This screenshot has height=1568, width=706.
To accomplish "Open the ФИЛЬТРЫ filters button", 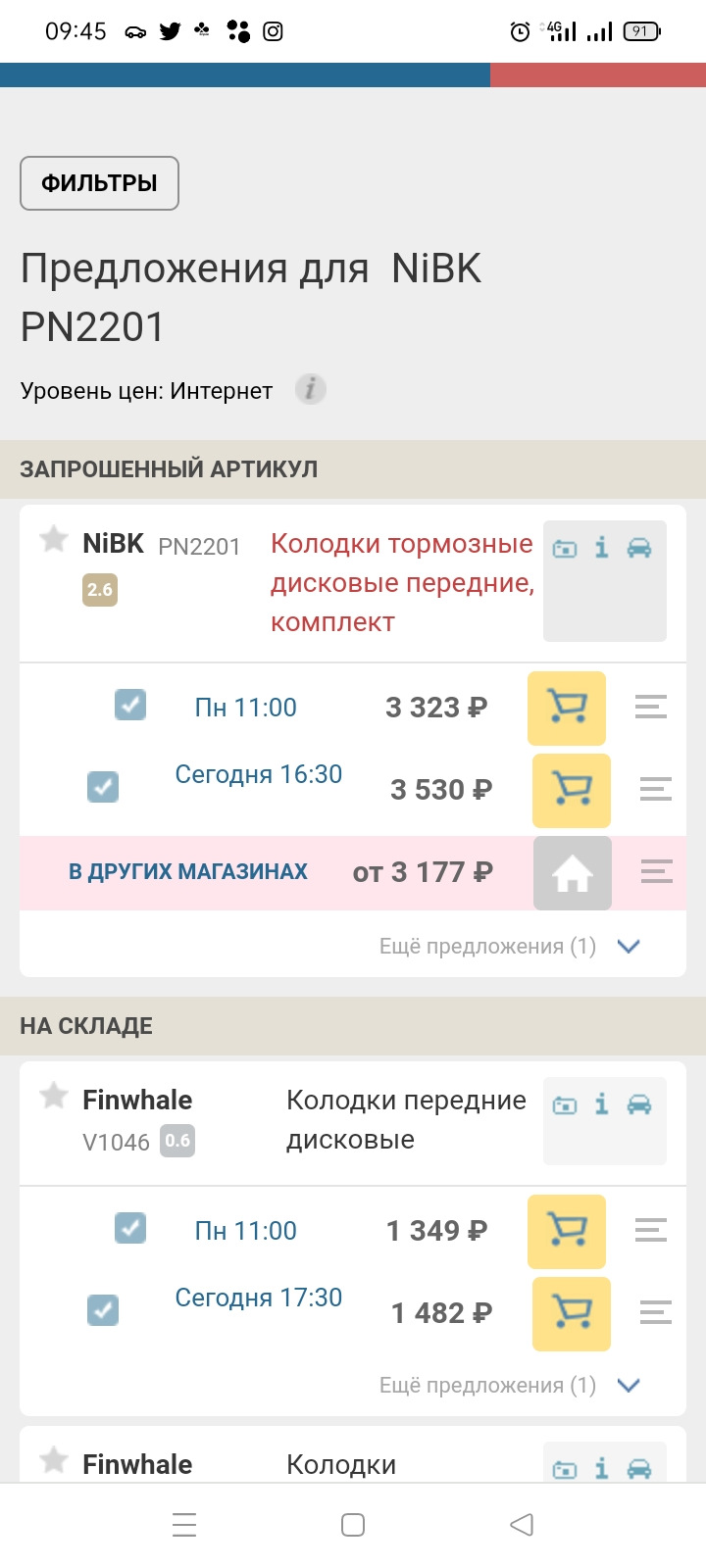I will pos(99,183).
